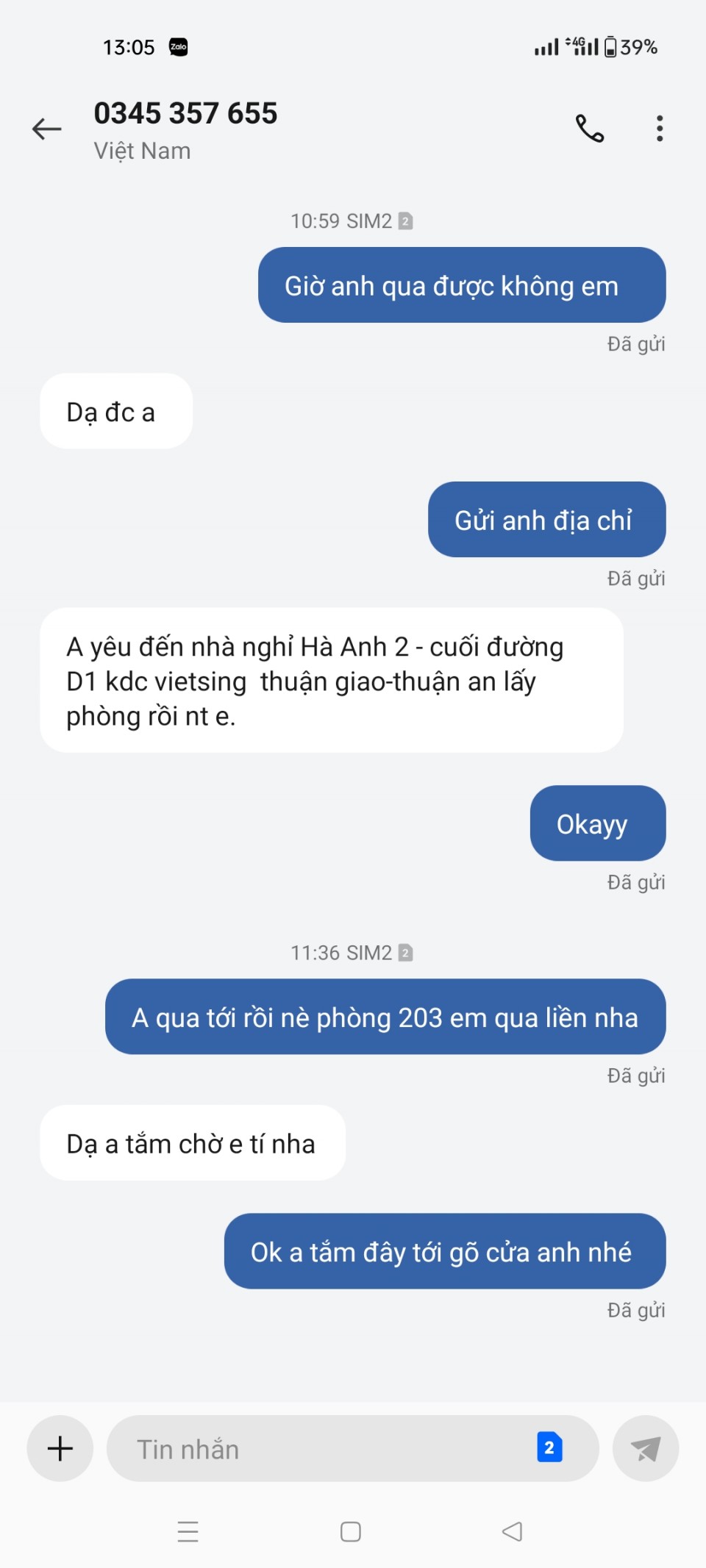Go to the home screen

(351, 1531)
